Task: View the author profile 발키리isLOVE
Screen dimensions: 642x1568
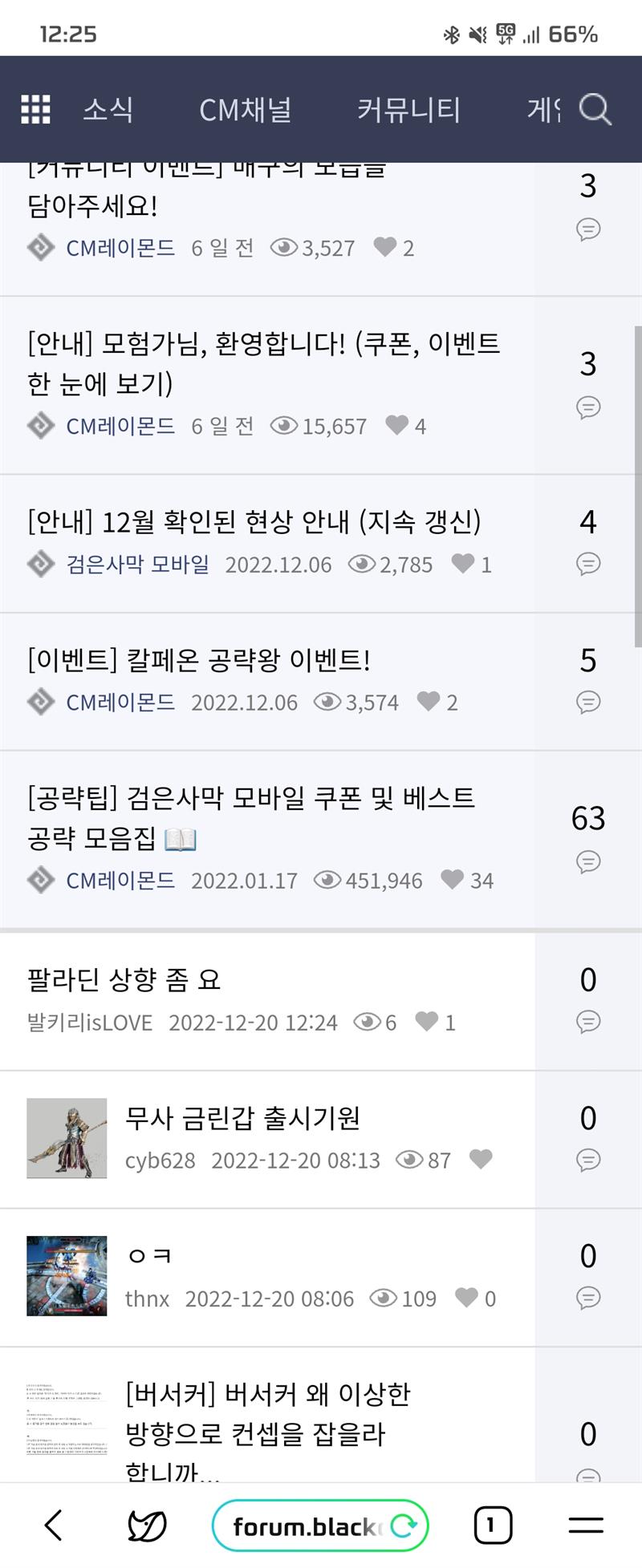Action: coord(90,1023)
